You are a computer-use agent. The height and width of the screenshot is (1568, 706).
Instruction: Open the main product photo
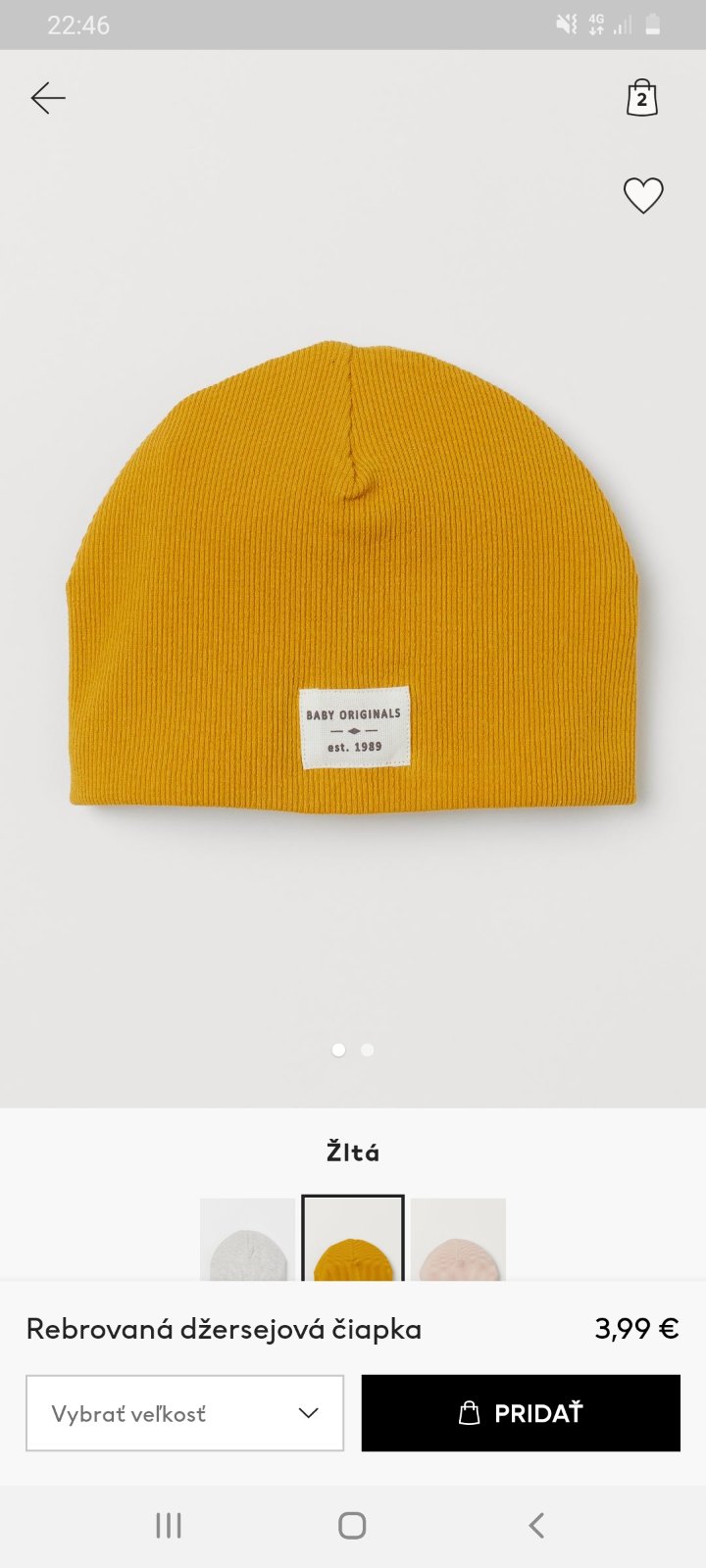tap(353, 578)
